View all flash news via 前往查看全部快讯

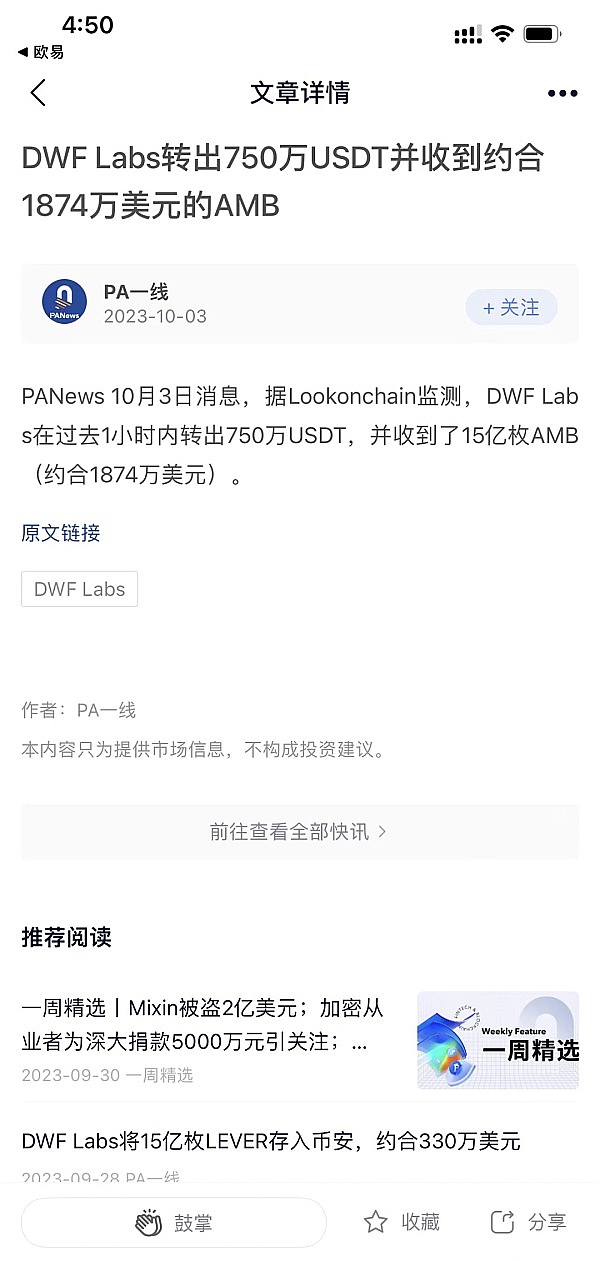299,832
